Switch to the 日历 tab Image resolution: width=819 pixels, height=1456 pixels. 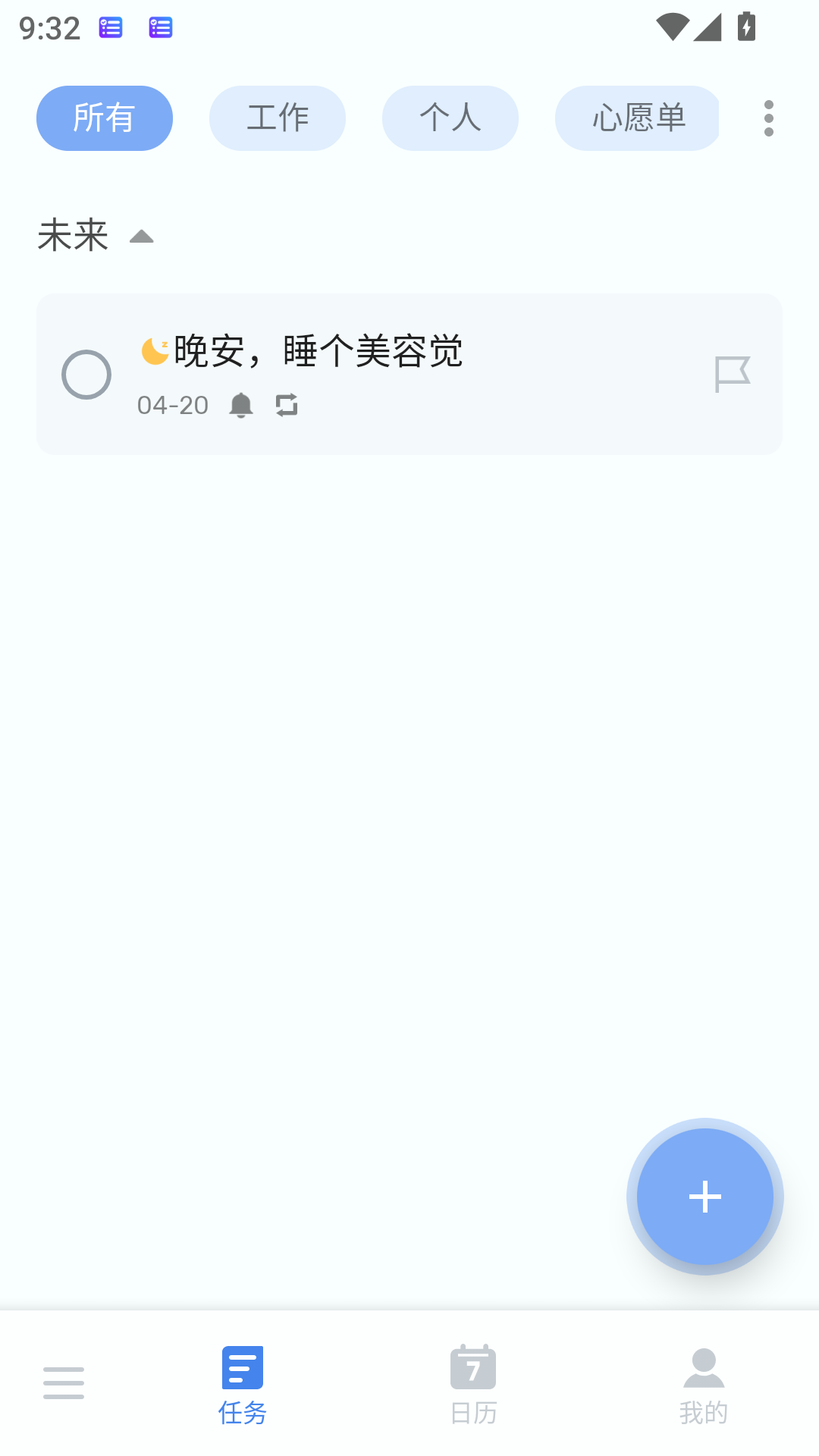tap(473, 1385)
